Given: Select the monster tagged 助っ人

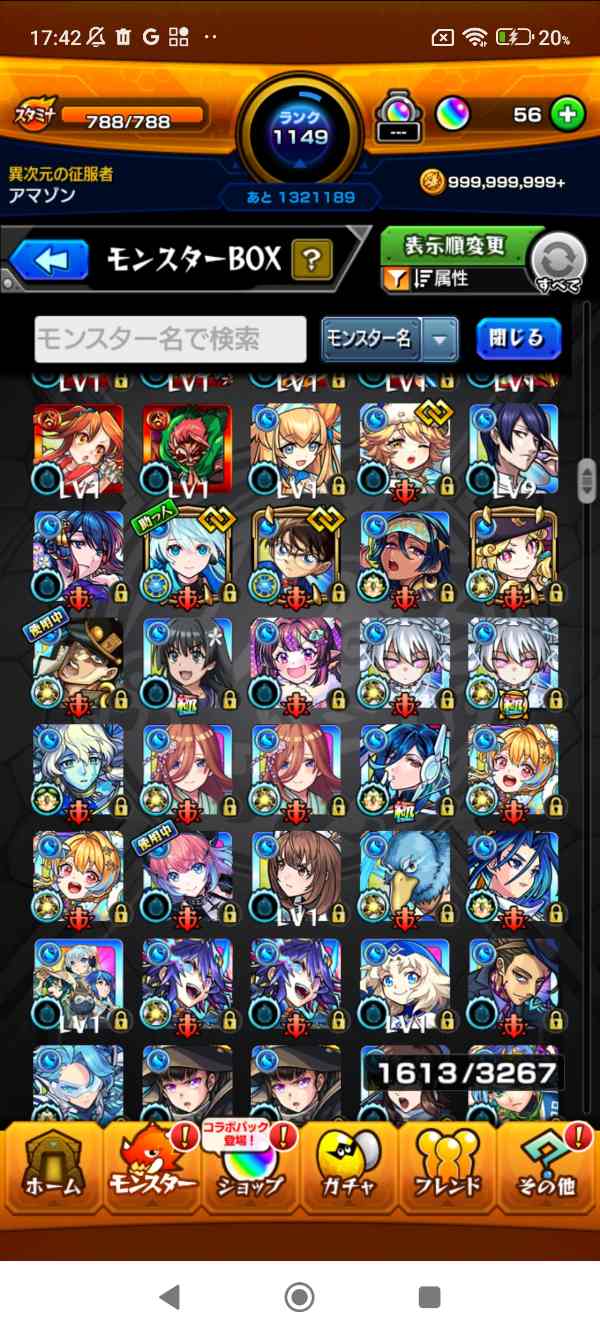Looking at the screenshot, I should (187, 555).
